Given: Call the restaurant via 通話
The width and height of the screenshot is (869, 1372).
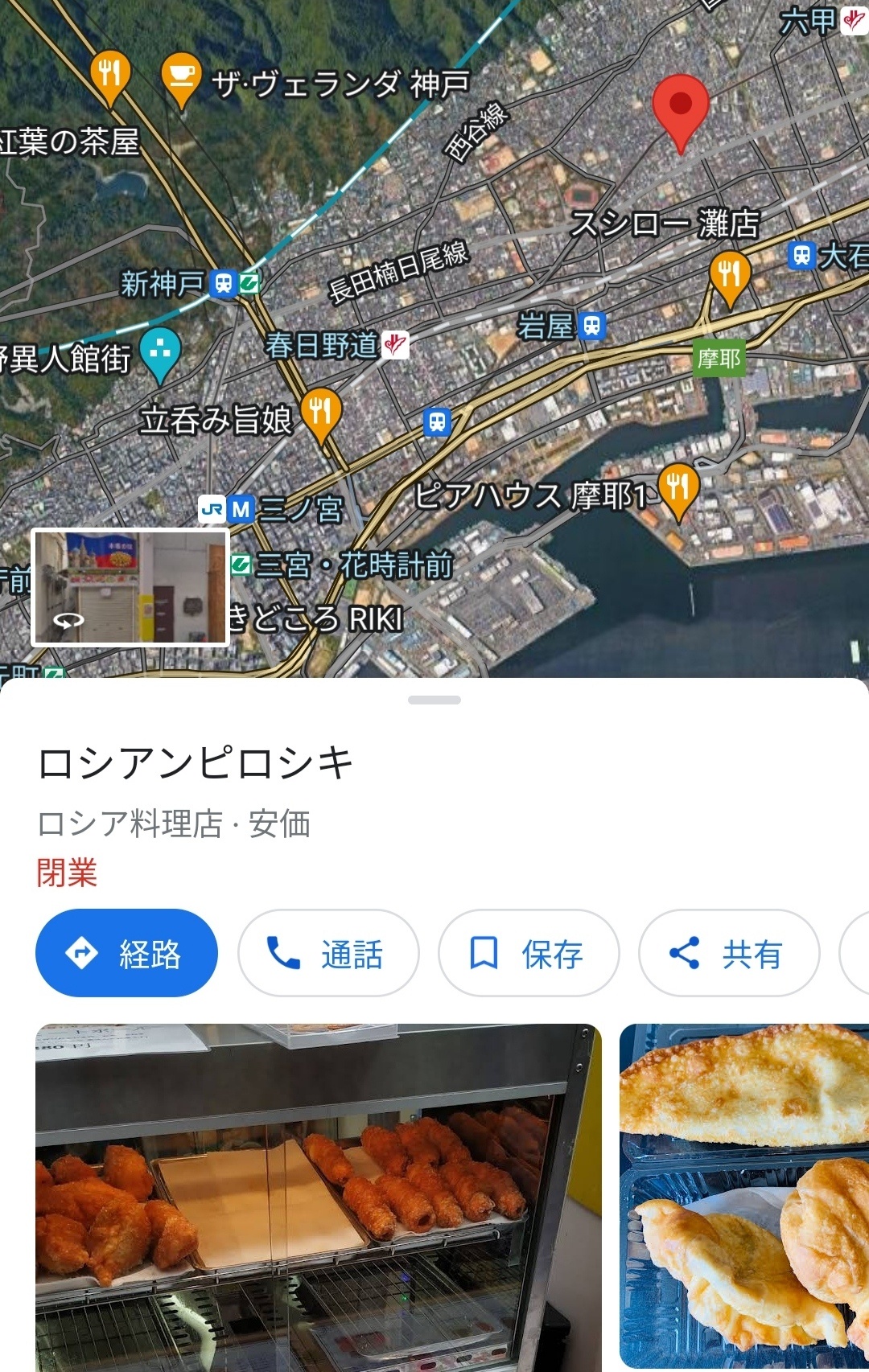Looking at the screenshot, I should click(328, 953).
